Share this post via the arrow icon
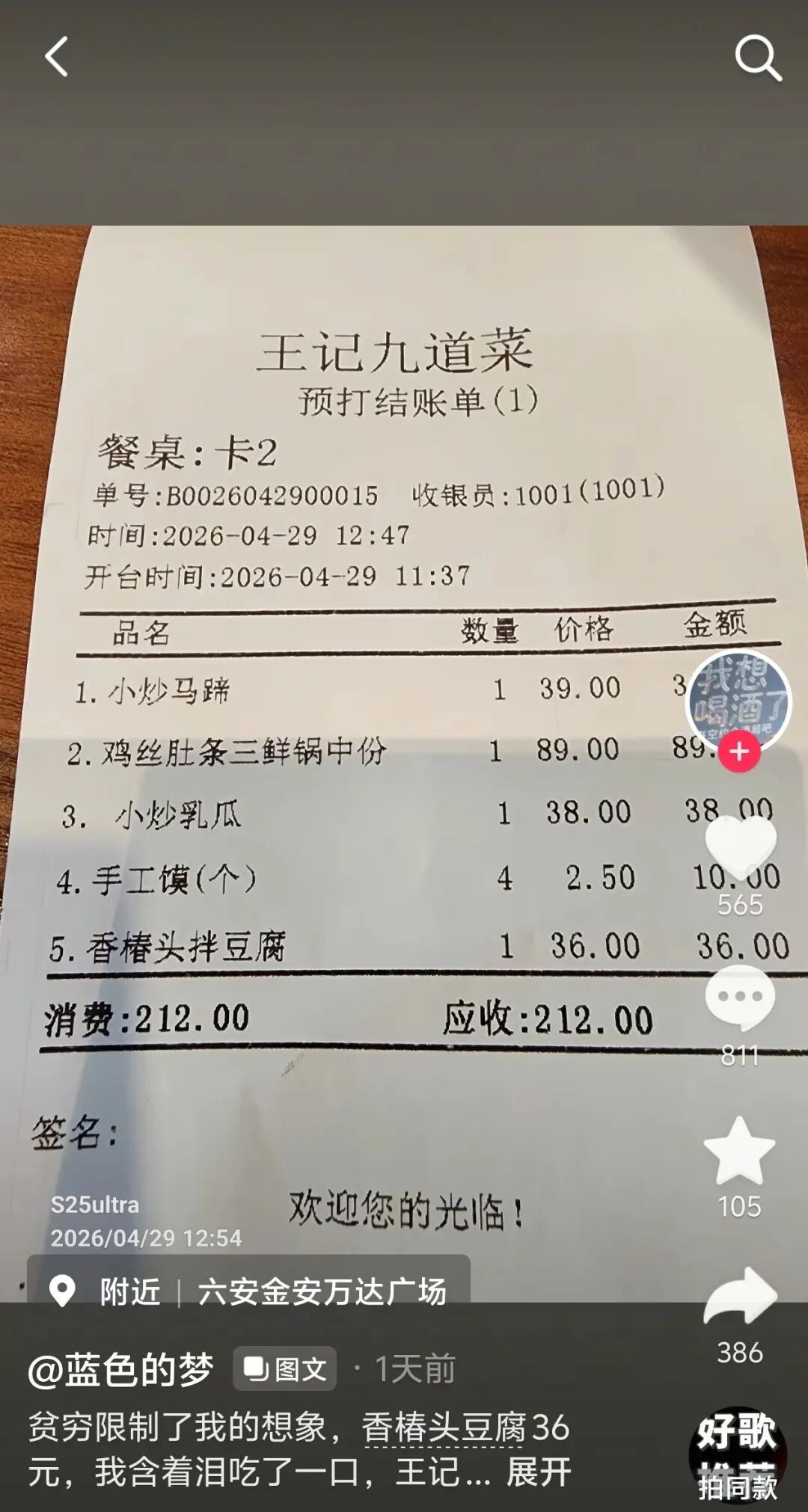The width and height of the screenshot is (808, 1512). click(740, 1297)
